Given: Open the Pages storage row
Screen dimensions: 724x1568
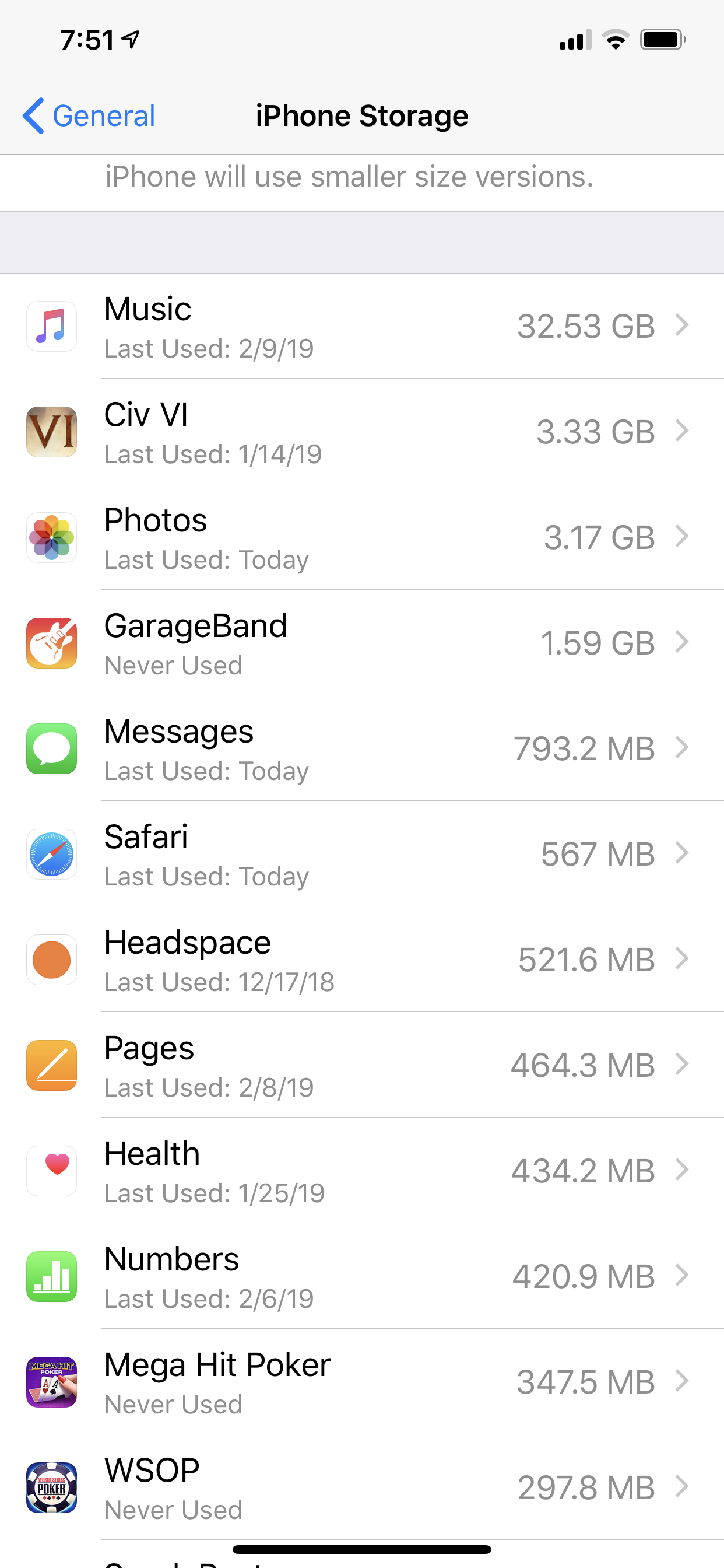Looking at the screenshot, I should coord(362,1065).
